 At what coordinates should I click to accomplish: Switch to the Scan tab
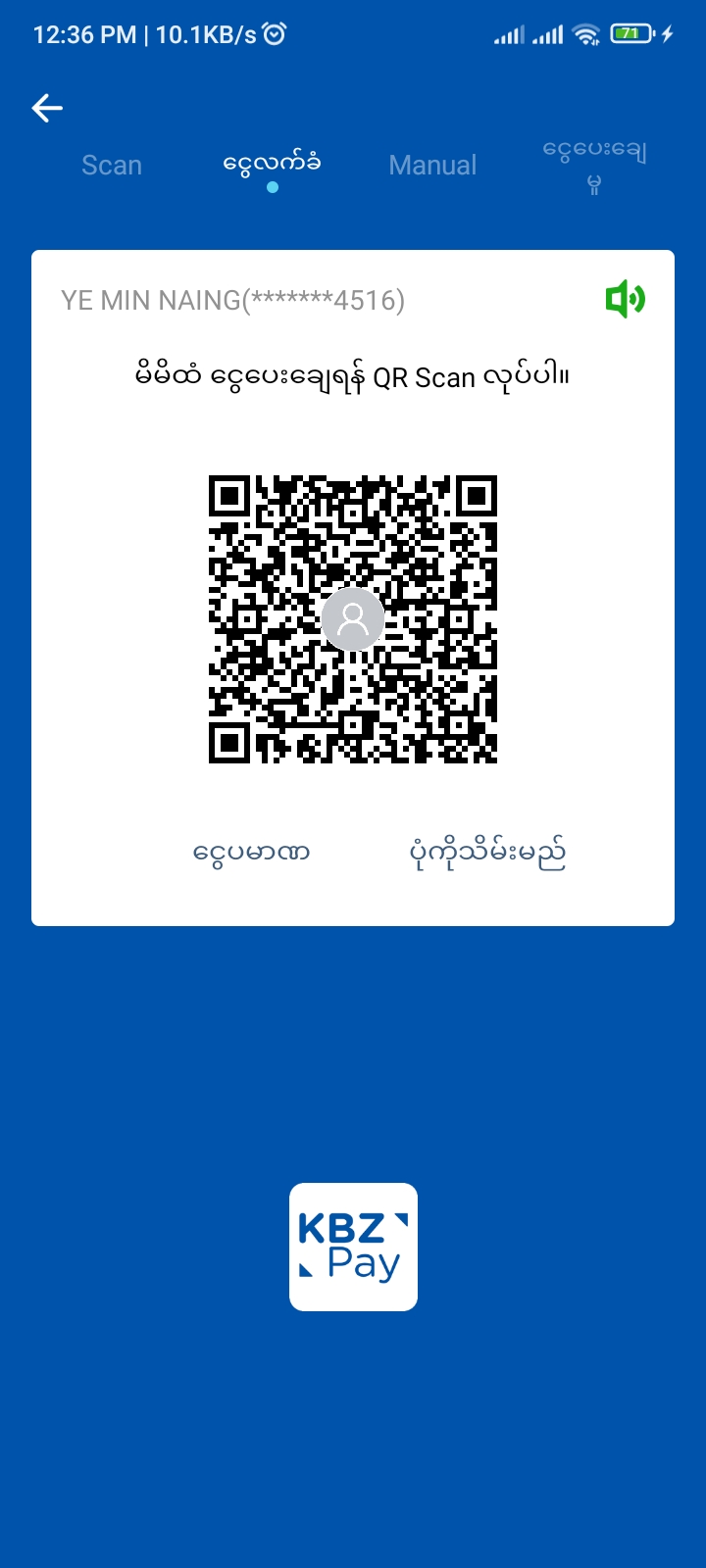(112, 165)
